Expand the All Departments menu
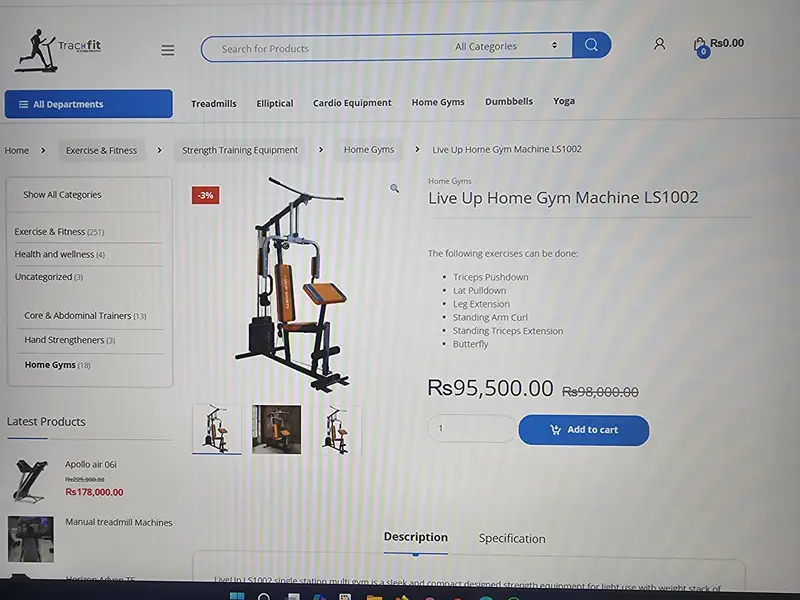The image size is (800, 600). click(88, 104)
